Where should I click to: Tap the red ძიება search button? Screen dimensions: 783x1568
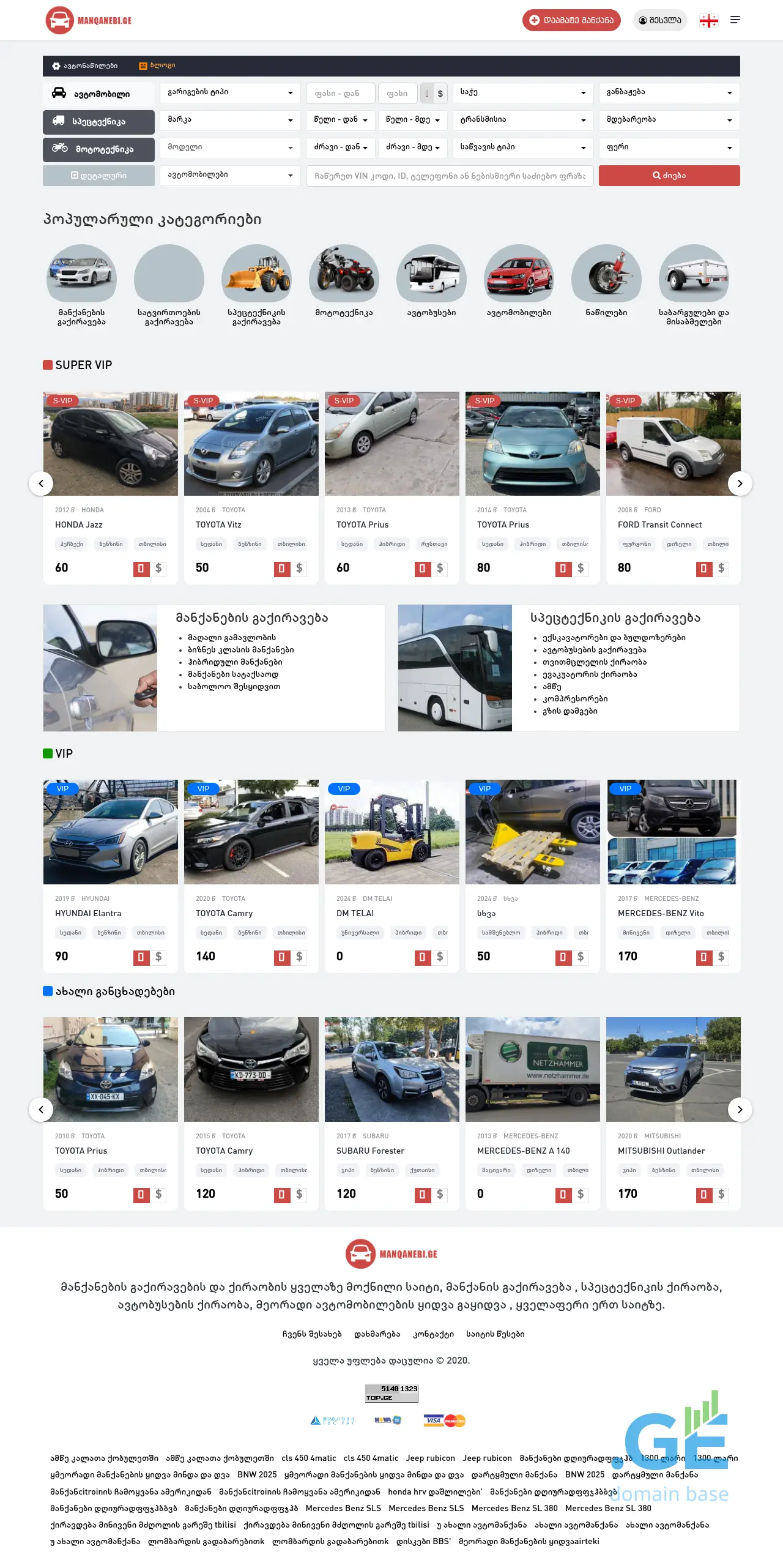pos(669,176)
